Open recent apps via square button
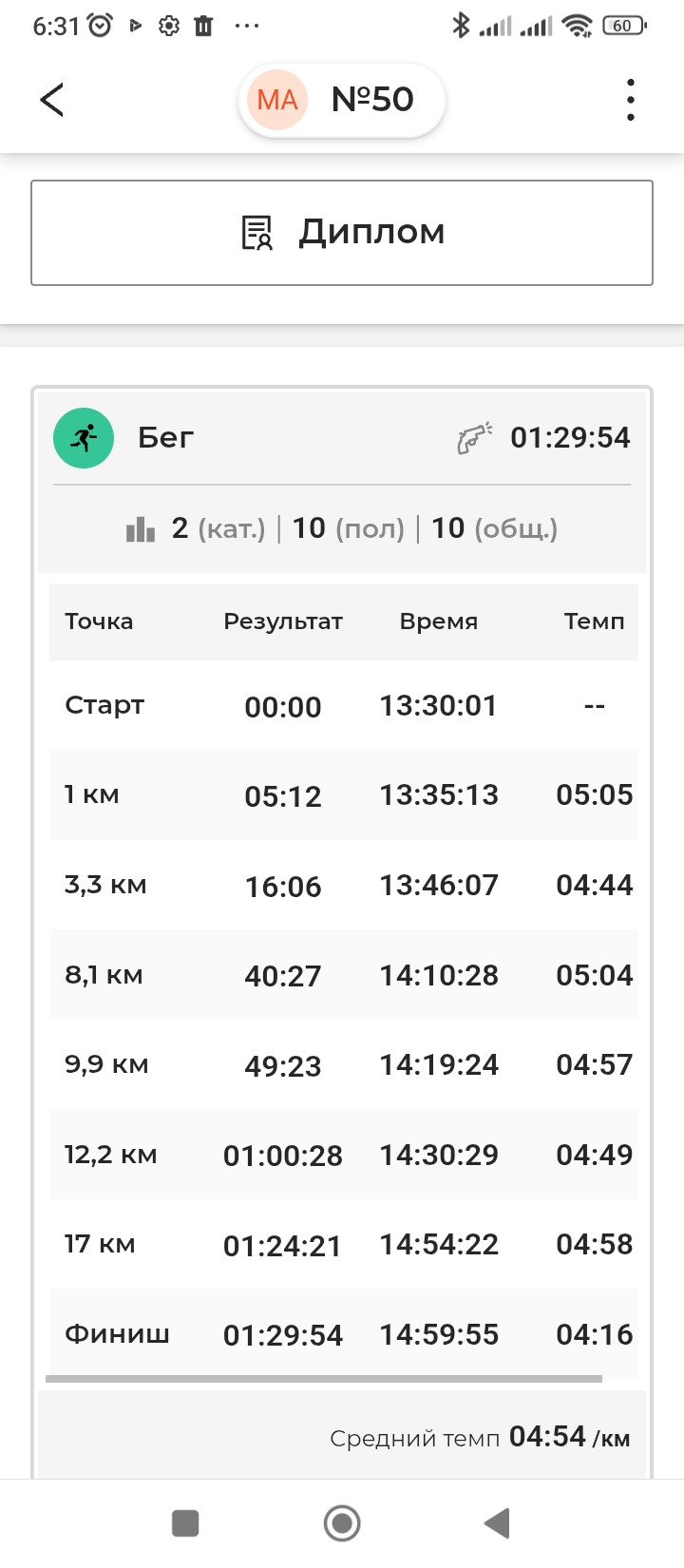This screenshot has height=1568, width=684. (x=185, y=1522)
